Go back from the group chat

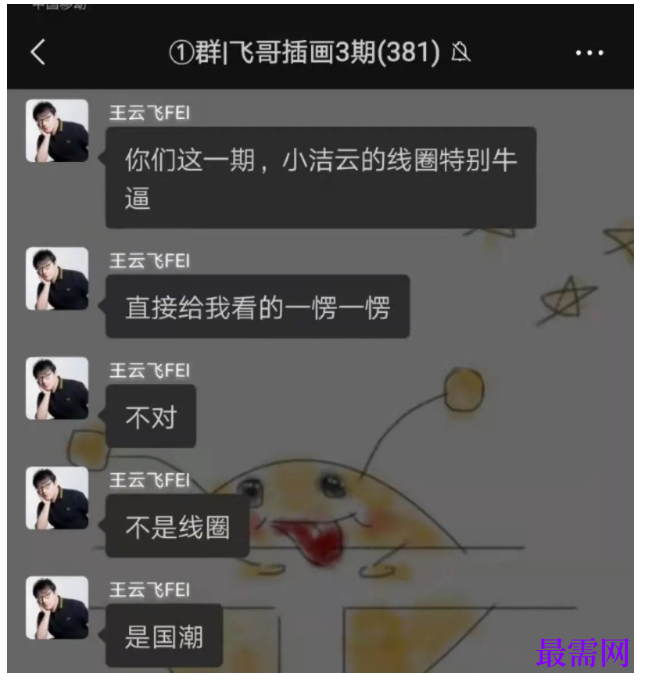tap(38, 52)
